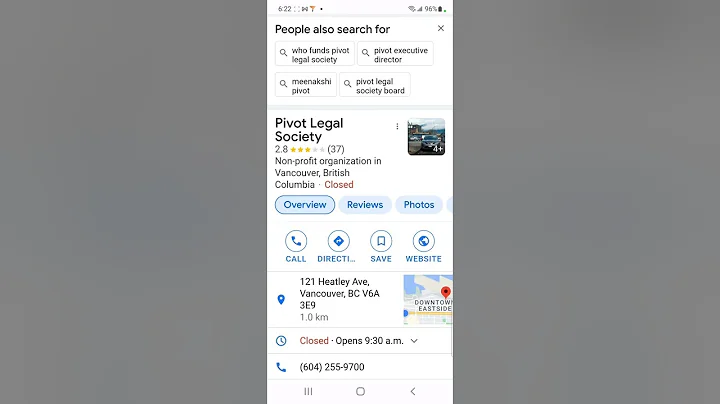Open the overflow menu beside Pivot Legal Society
This screenshot has width=720, height=404.
(397, 127)
